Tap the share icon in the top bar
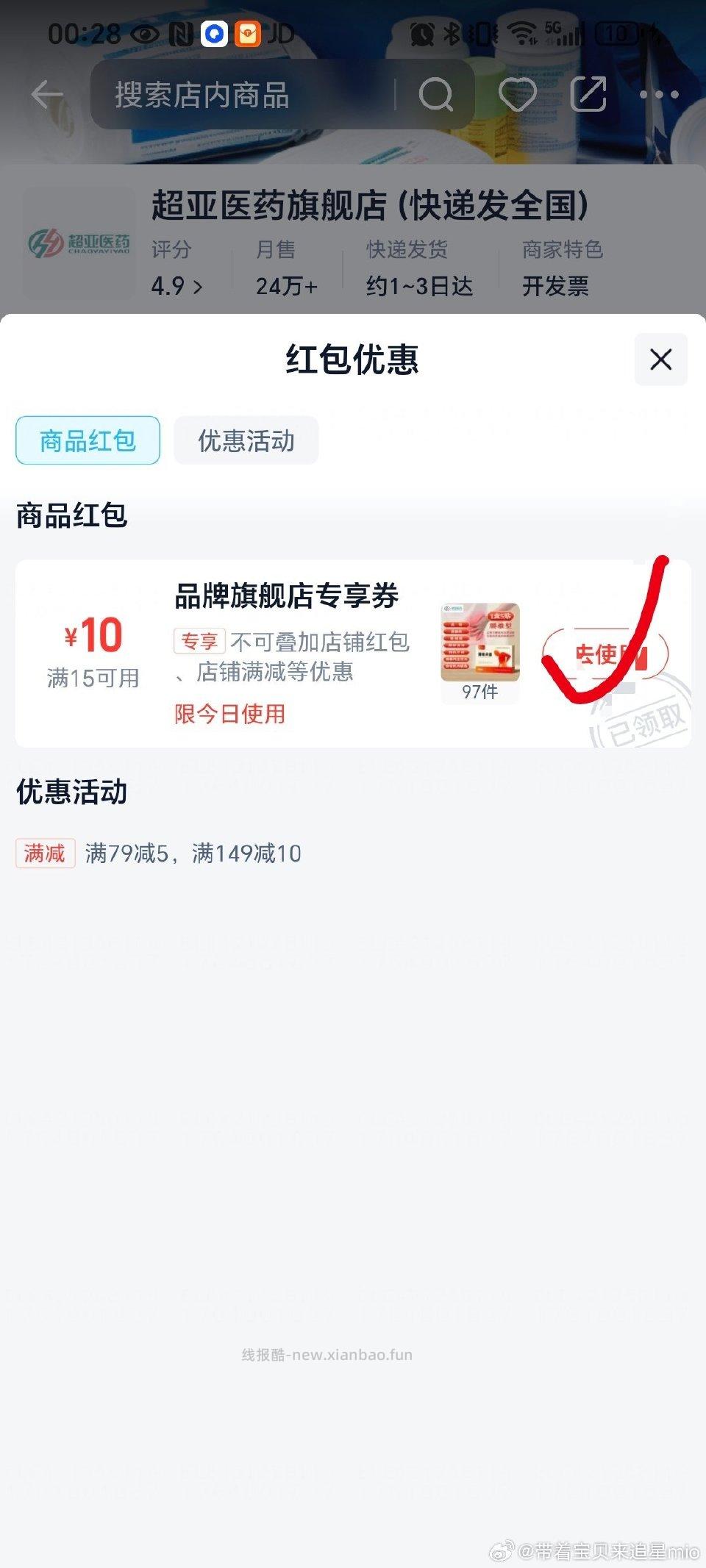Viewport: 706px width, 1568px height. [x=589, y=95]
